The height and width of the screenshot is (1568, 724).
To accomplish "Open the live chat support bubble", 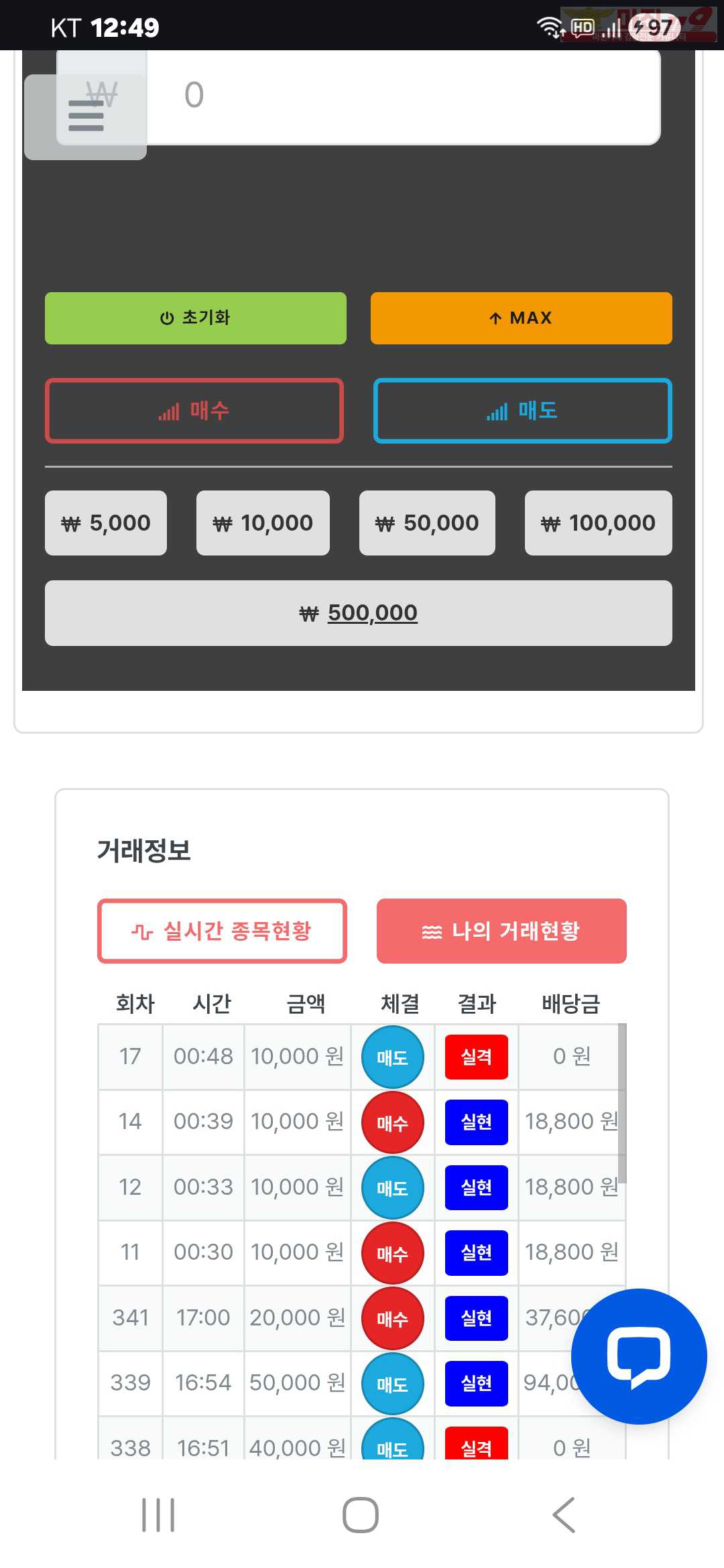I will click(x=638, y=1356).
